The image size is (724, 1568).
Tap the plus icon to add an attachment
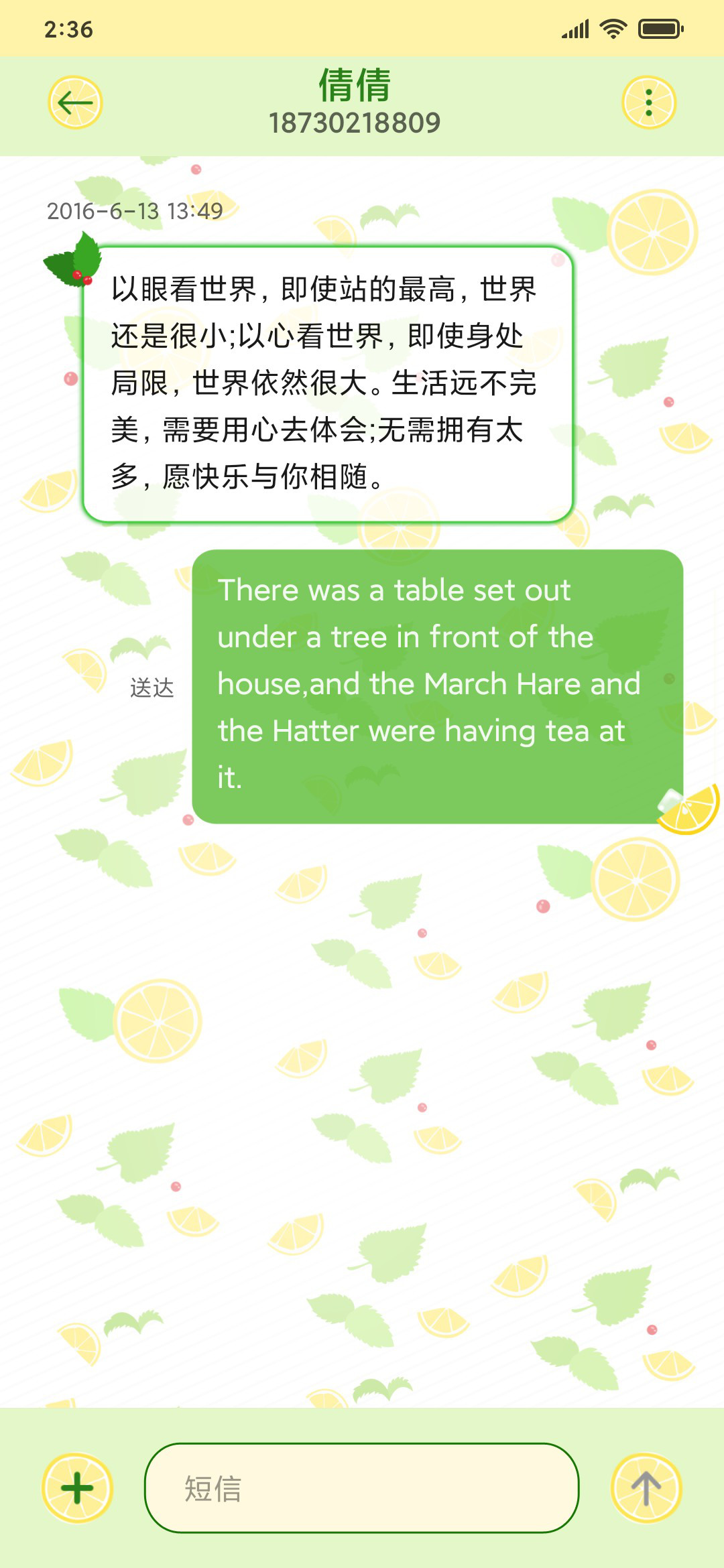[77, 1488]
